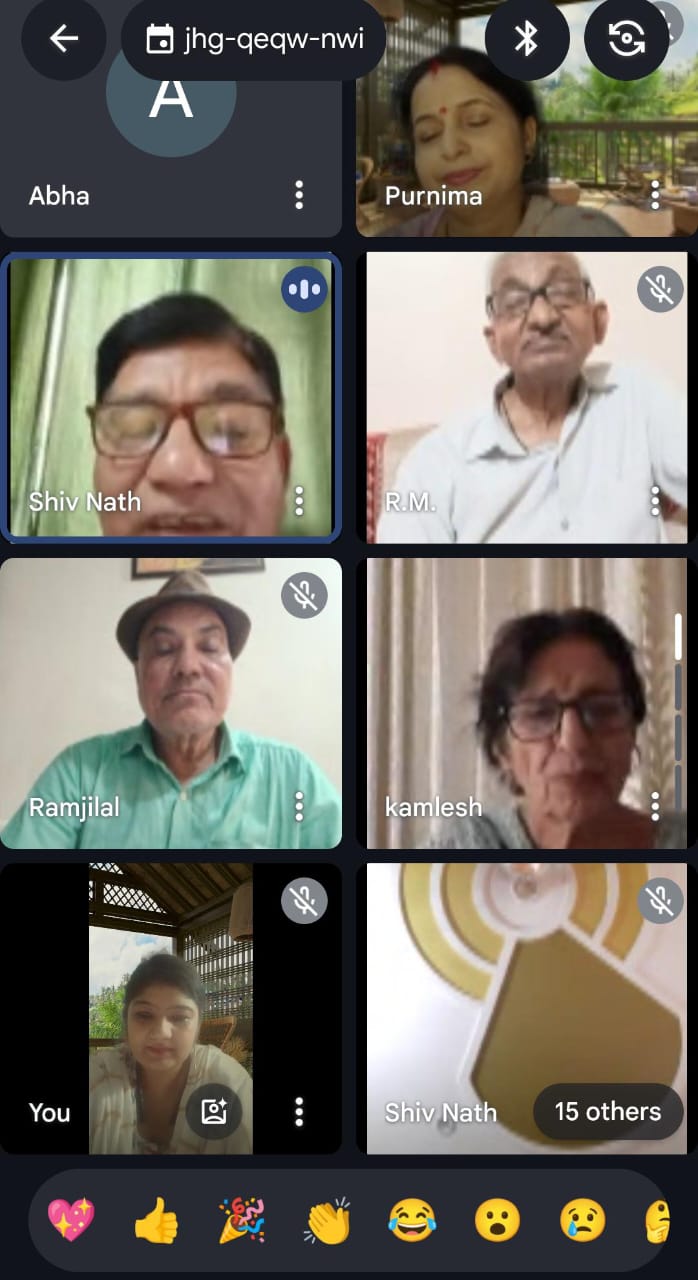The width and height of the screenshot is (698, 1280).
Task: Send party popper reaction
Action: [x=241, y=1222]
